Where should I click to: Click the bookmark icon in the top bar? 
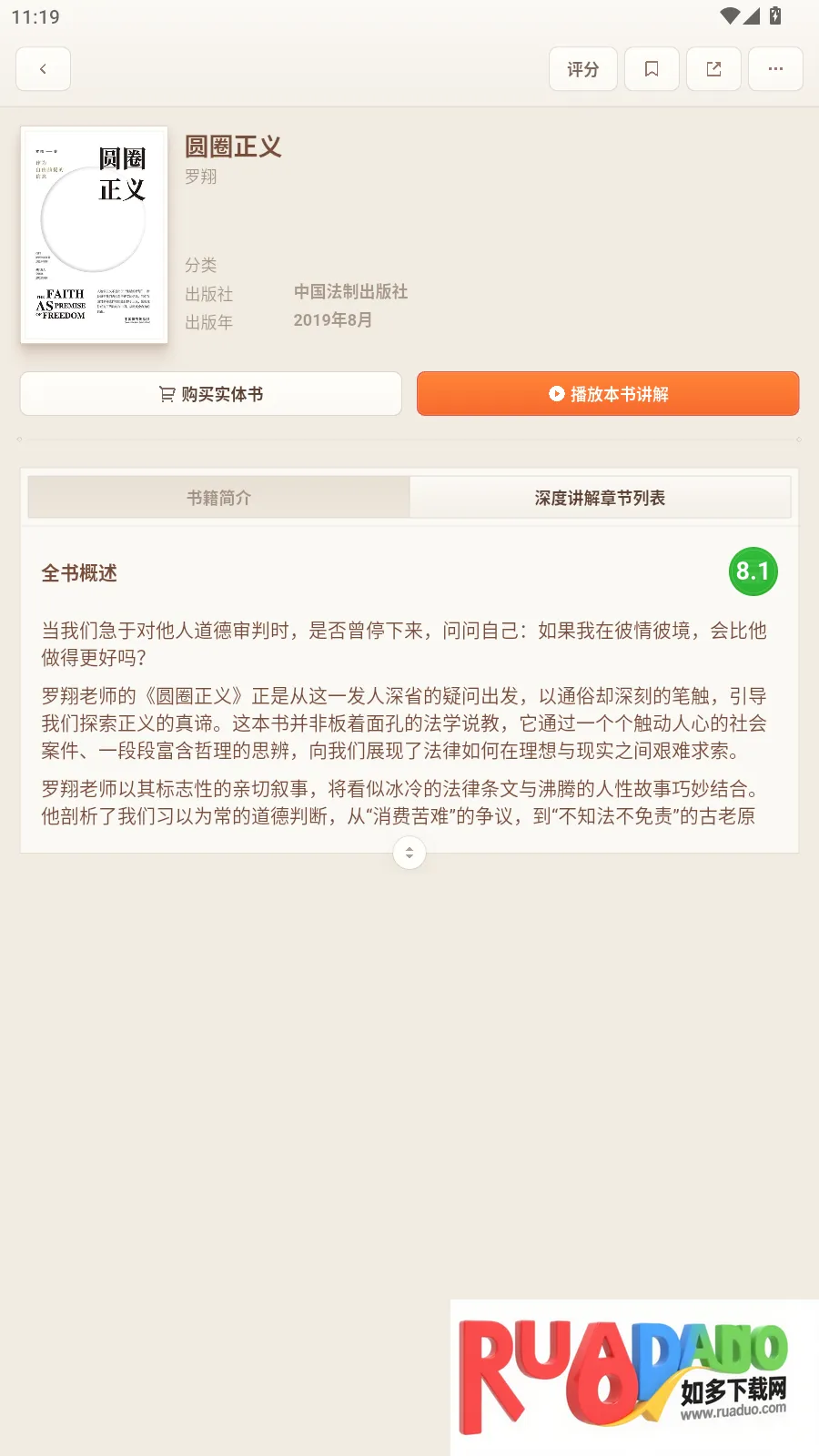652,68
